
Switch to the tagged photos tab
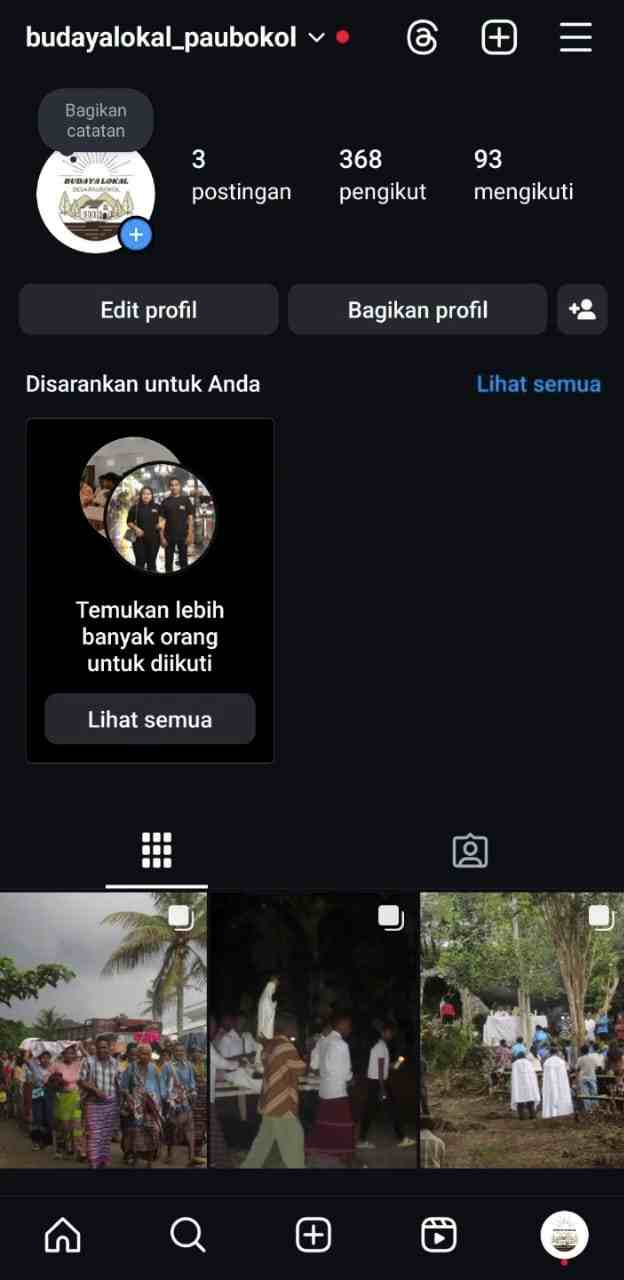pyautogui.click(x=469, y=851)
